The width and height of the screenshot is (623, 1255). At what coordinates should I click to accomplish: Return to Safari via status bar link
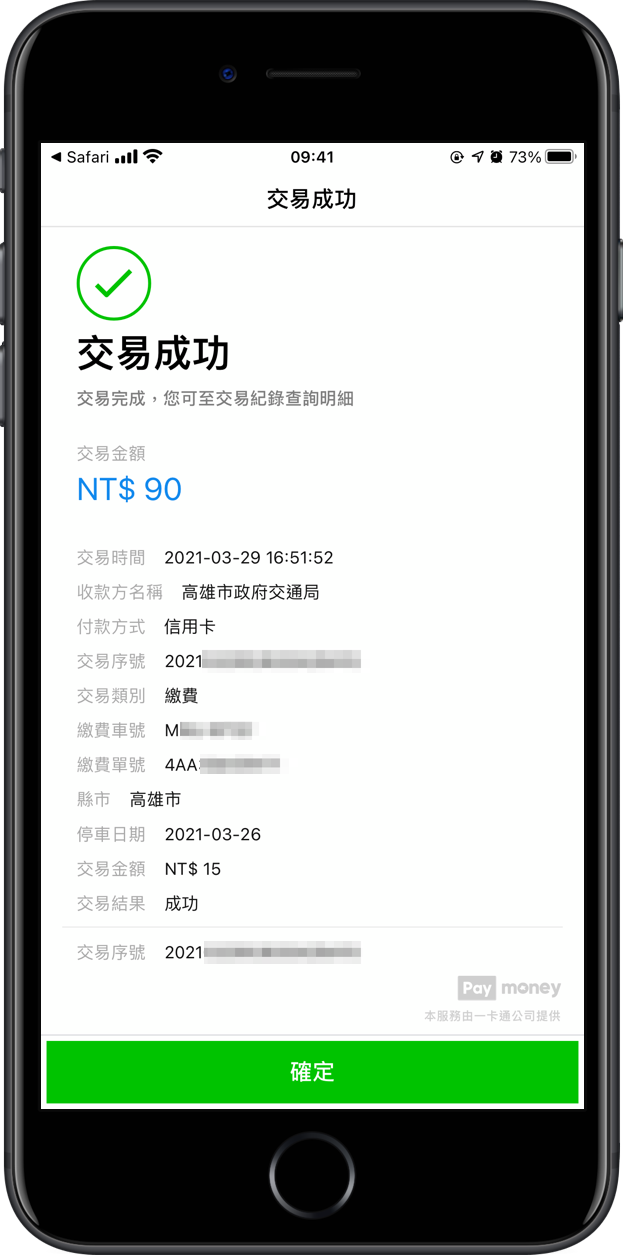click(79, 157)
